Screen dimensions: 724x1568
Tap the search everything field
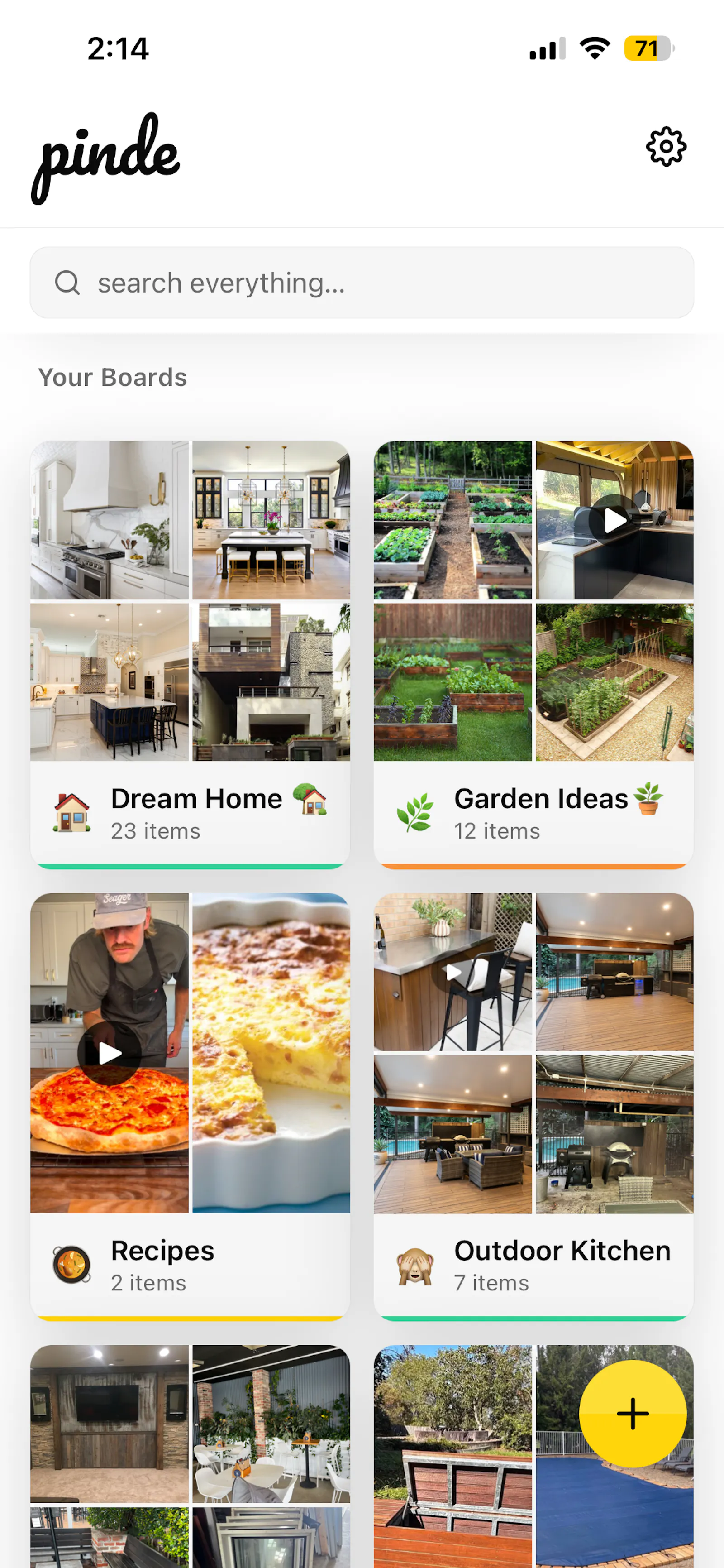(x=362, y=283)
